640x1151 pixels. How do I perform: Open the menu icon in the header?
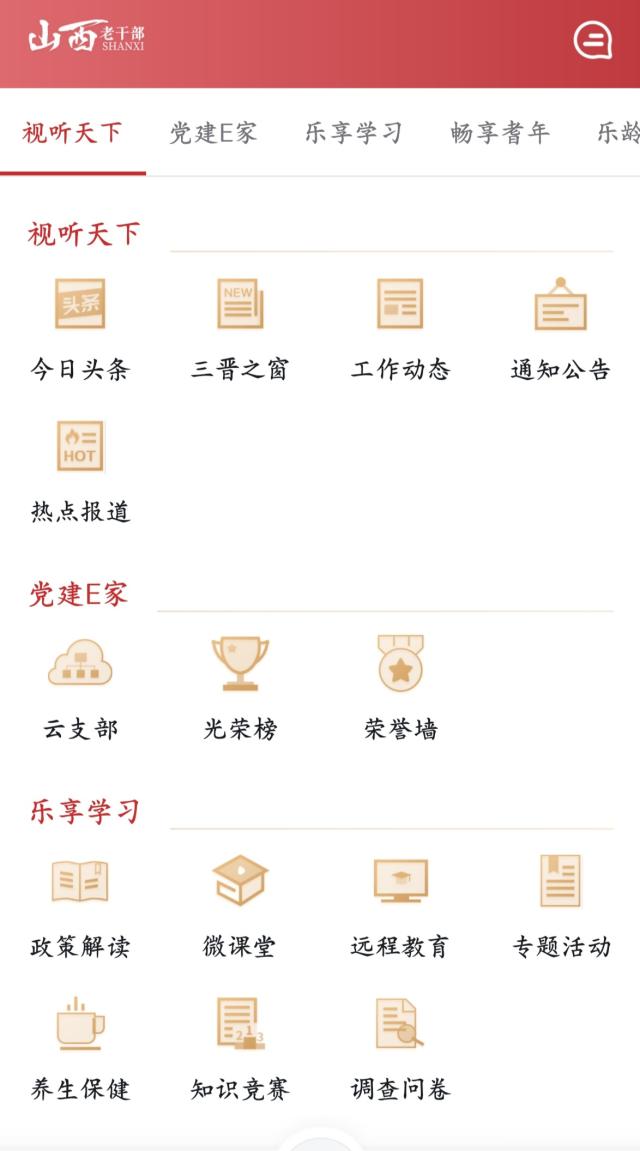click(592, 40)
